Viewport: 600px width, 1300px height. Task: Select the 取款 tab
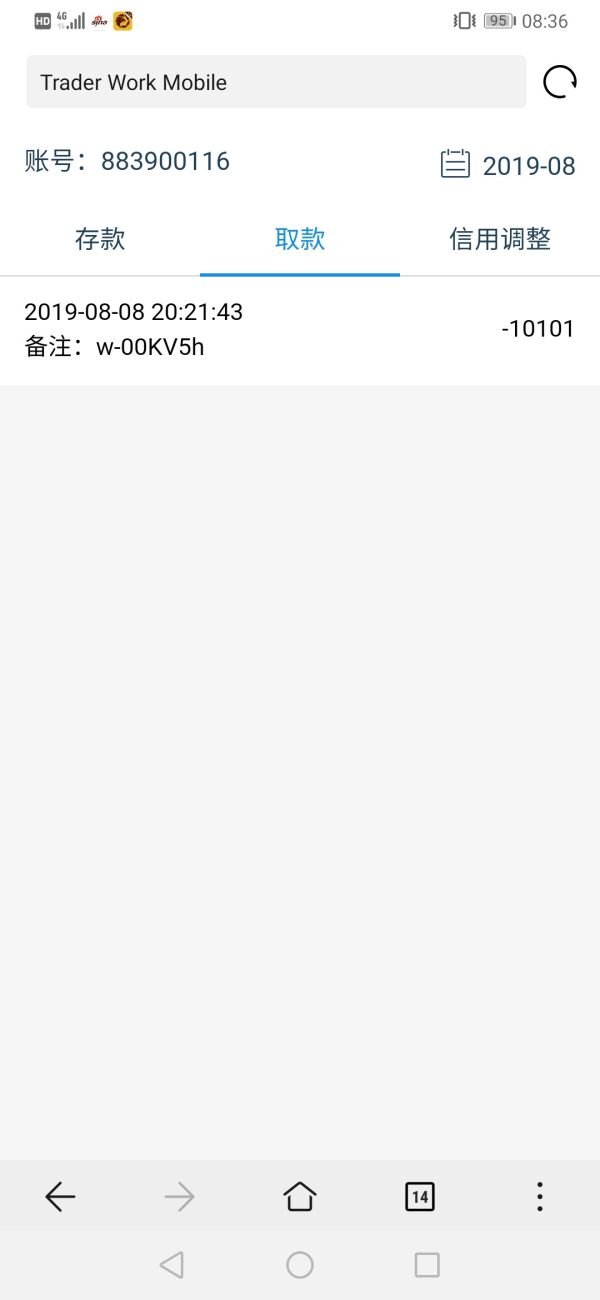click(x=300, y=240)
